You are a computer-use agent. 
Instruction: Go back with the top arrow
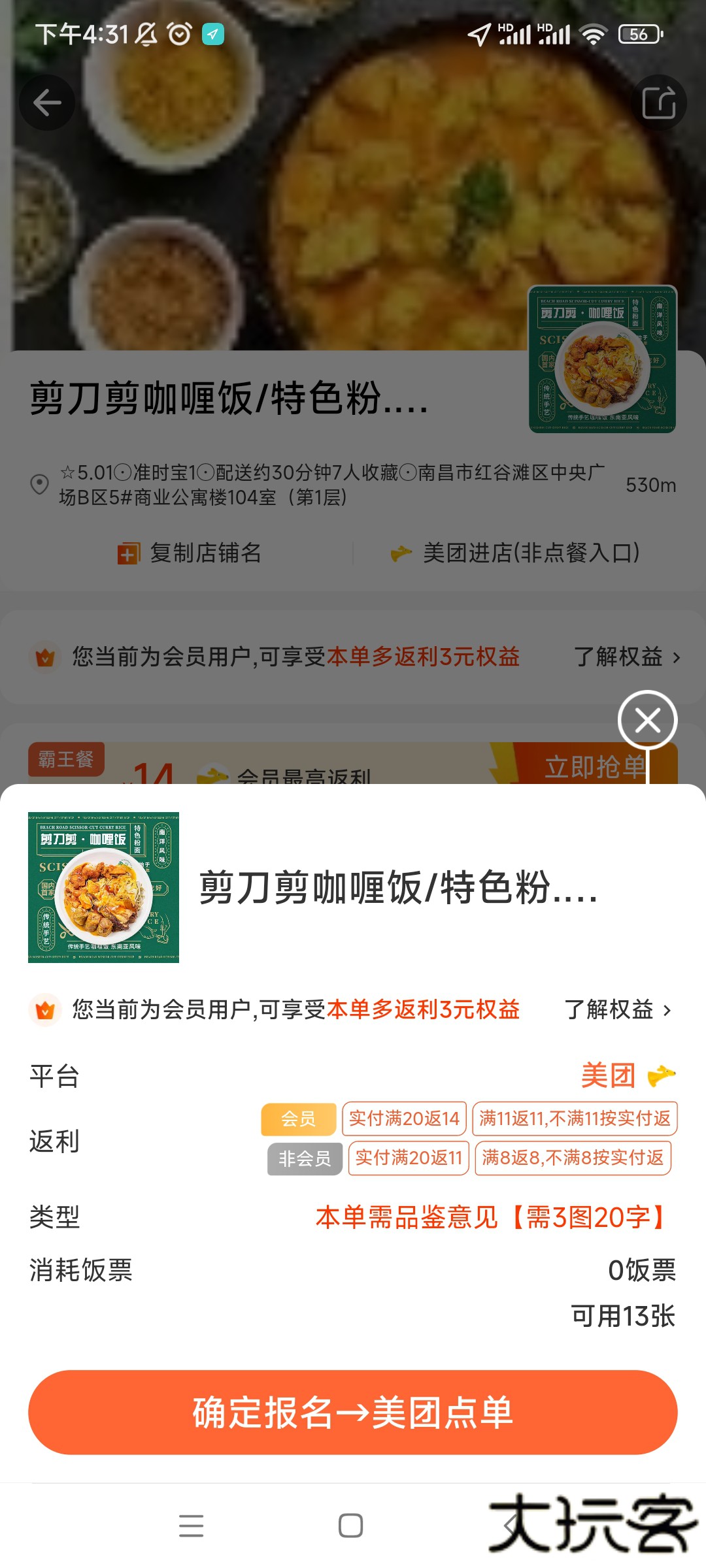point(47,103)
